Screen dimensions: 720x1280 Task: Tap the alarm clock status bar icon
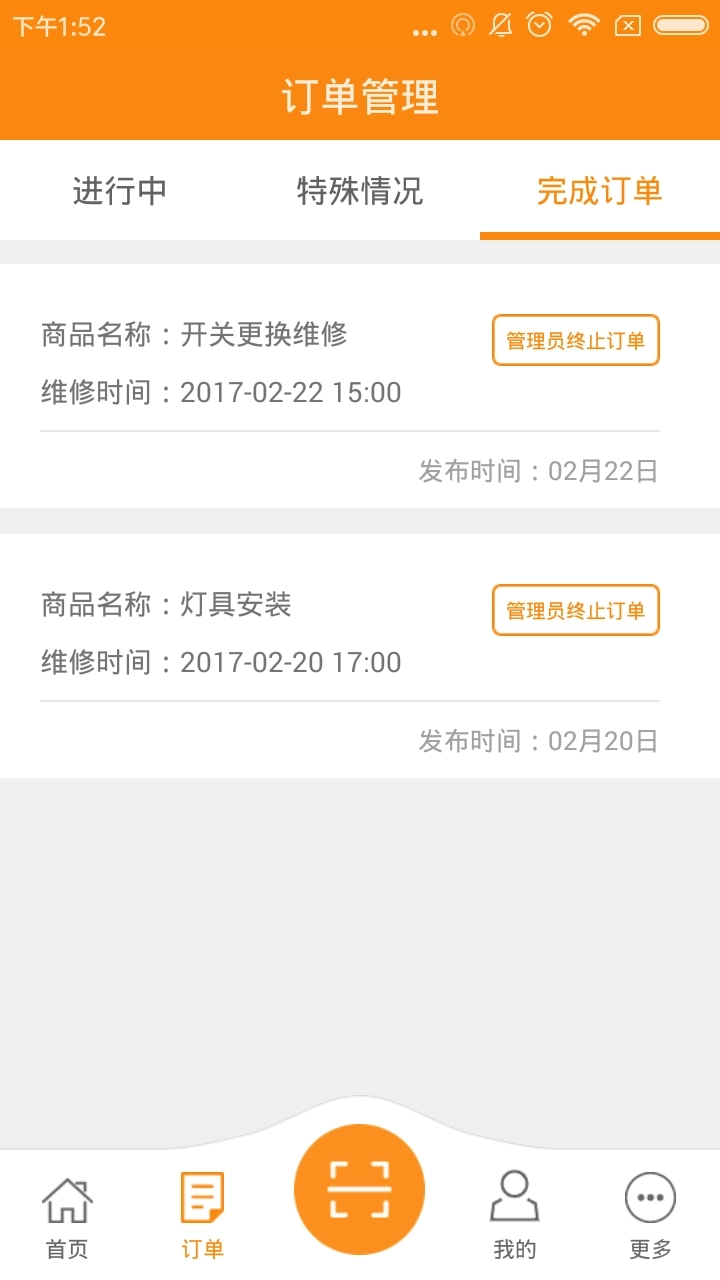538,27
